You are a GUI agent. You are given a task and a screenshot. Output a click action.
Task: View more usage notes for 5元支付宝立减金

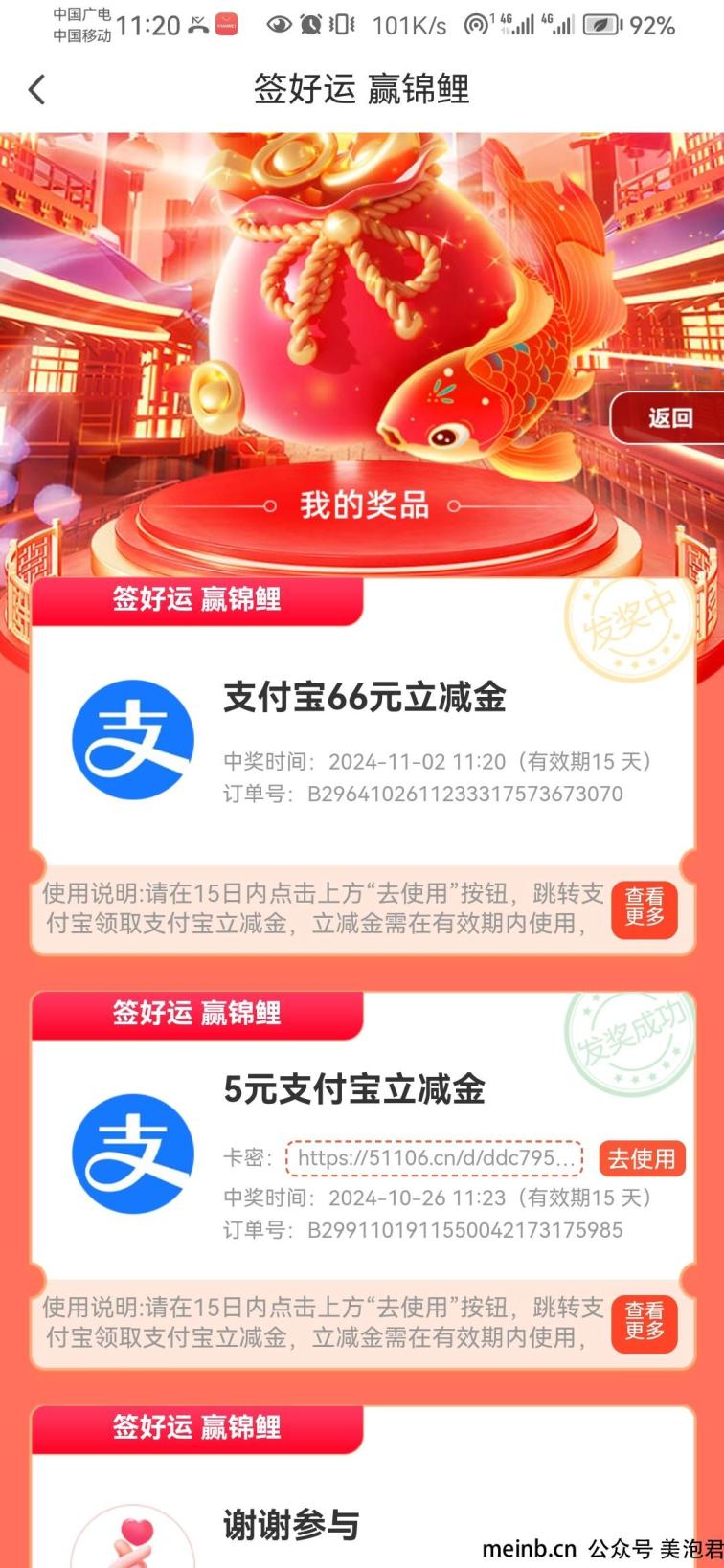click(x=645, y=1322)
